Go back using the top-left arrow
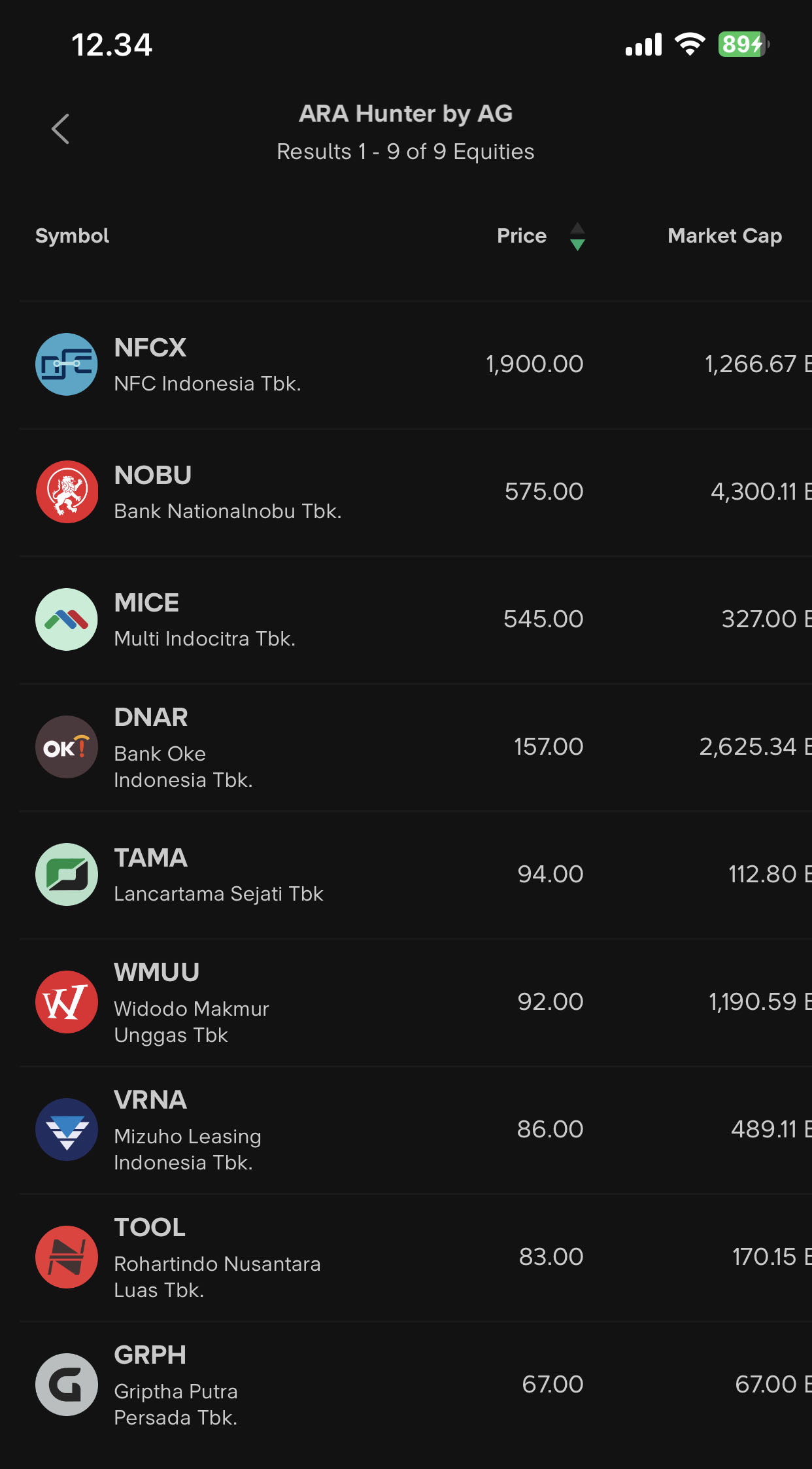Viewport: 812px width, 1469px height. click(60, 129)
